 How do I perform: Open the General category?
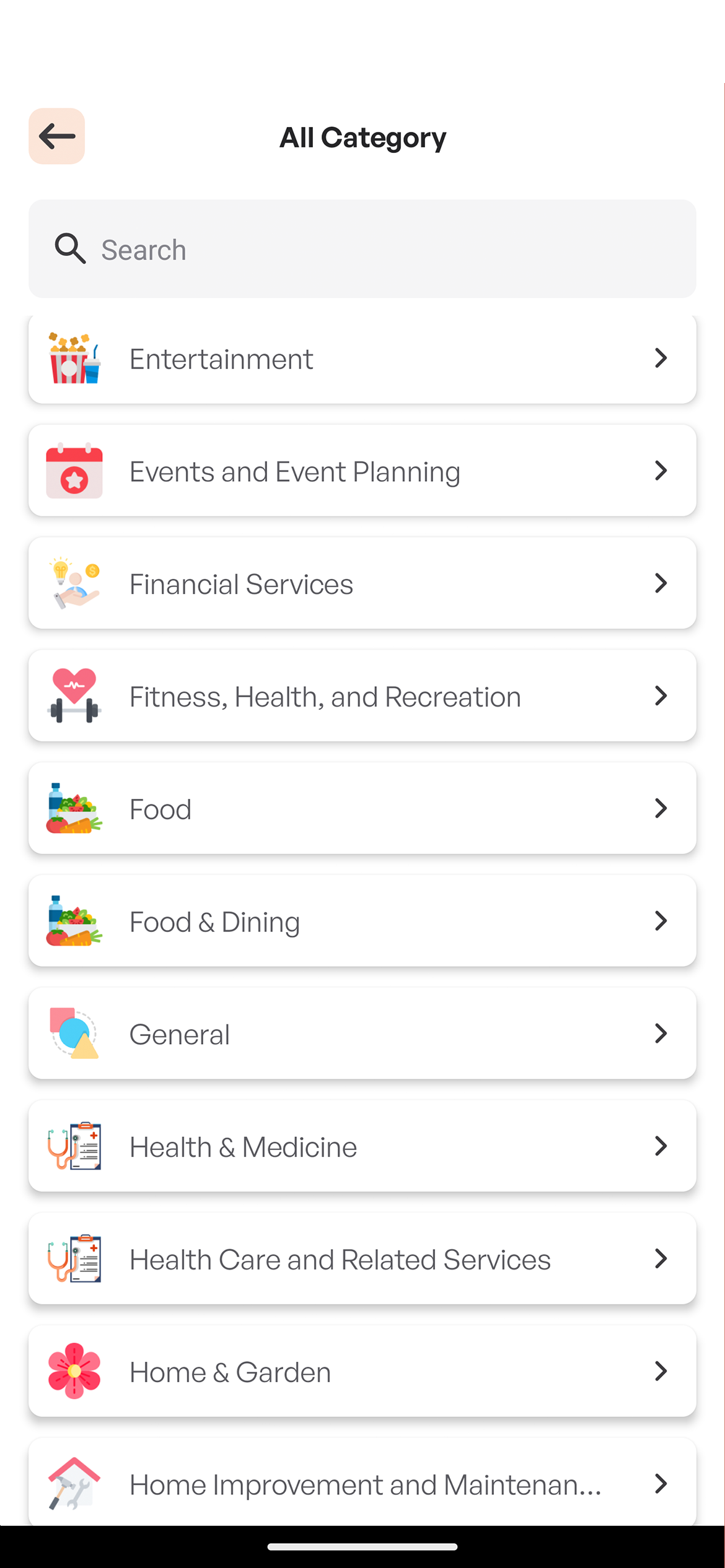click(362, 1034)
